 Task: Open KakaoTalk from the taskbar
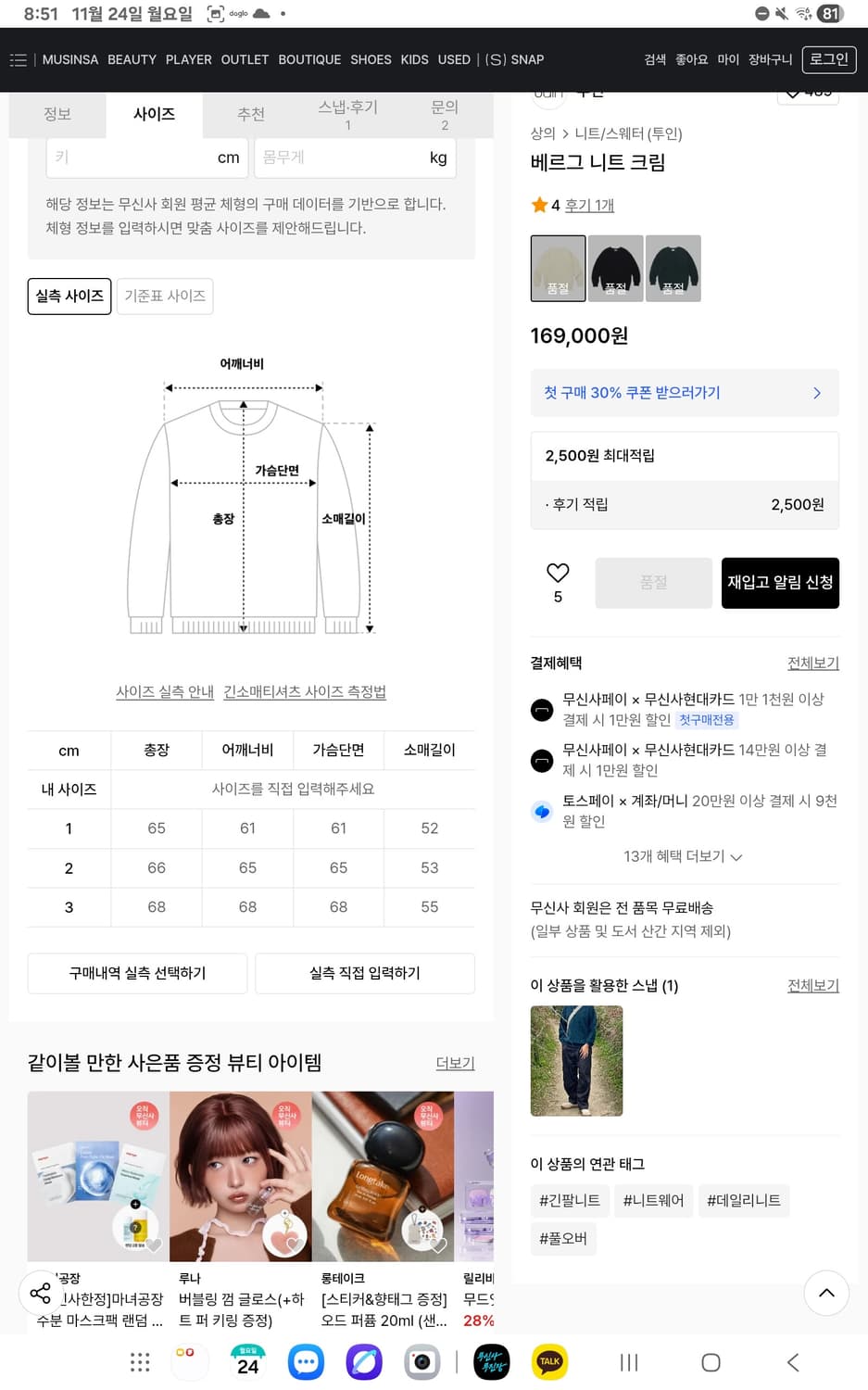pyautogui.click(x=548, y=1362)
